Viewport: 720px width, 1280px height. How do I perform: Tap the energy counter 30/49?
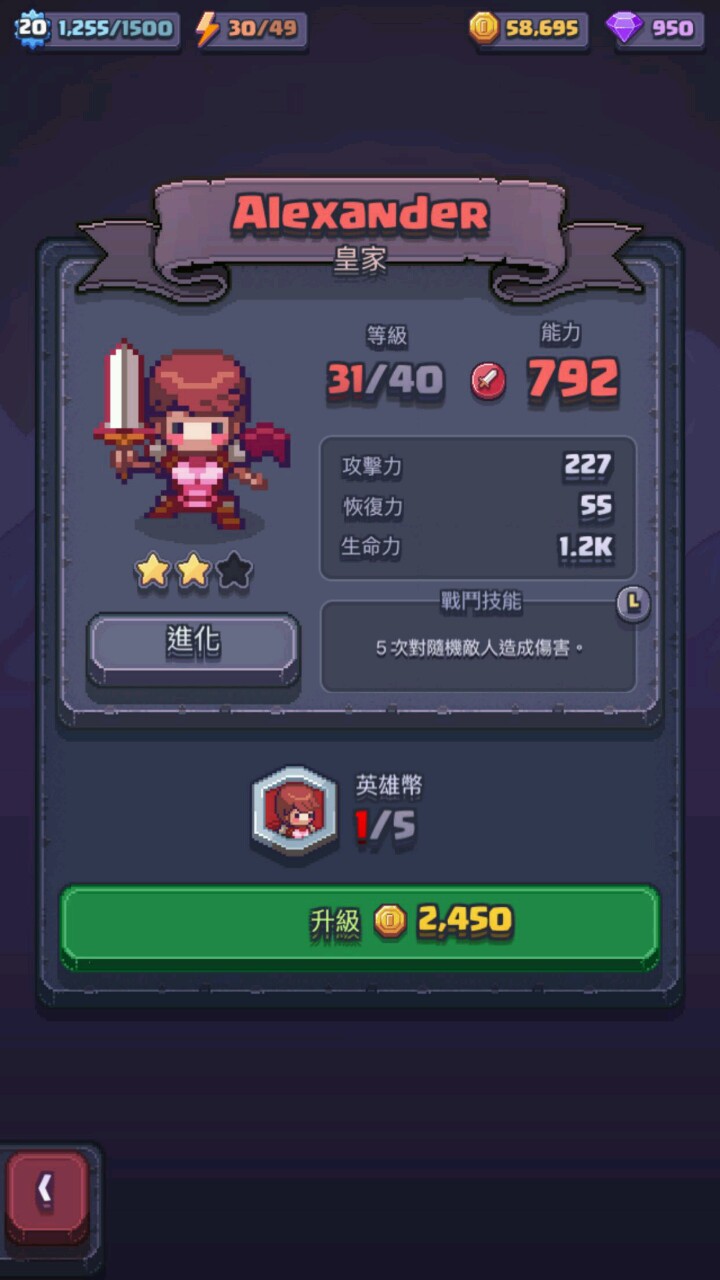251,29
